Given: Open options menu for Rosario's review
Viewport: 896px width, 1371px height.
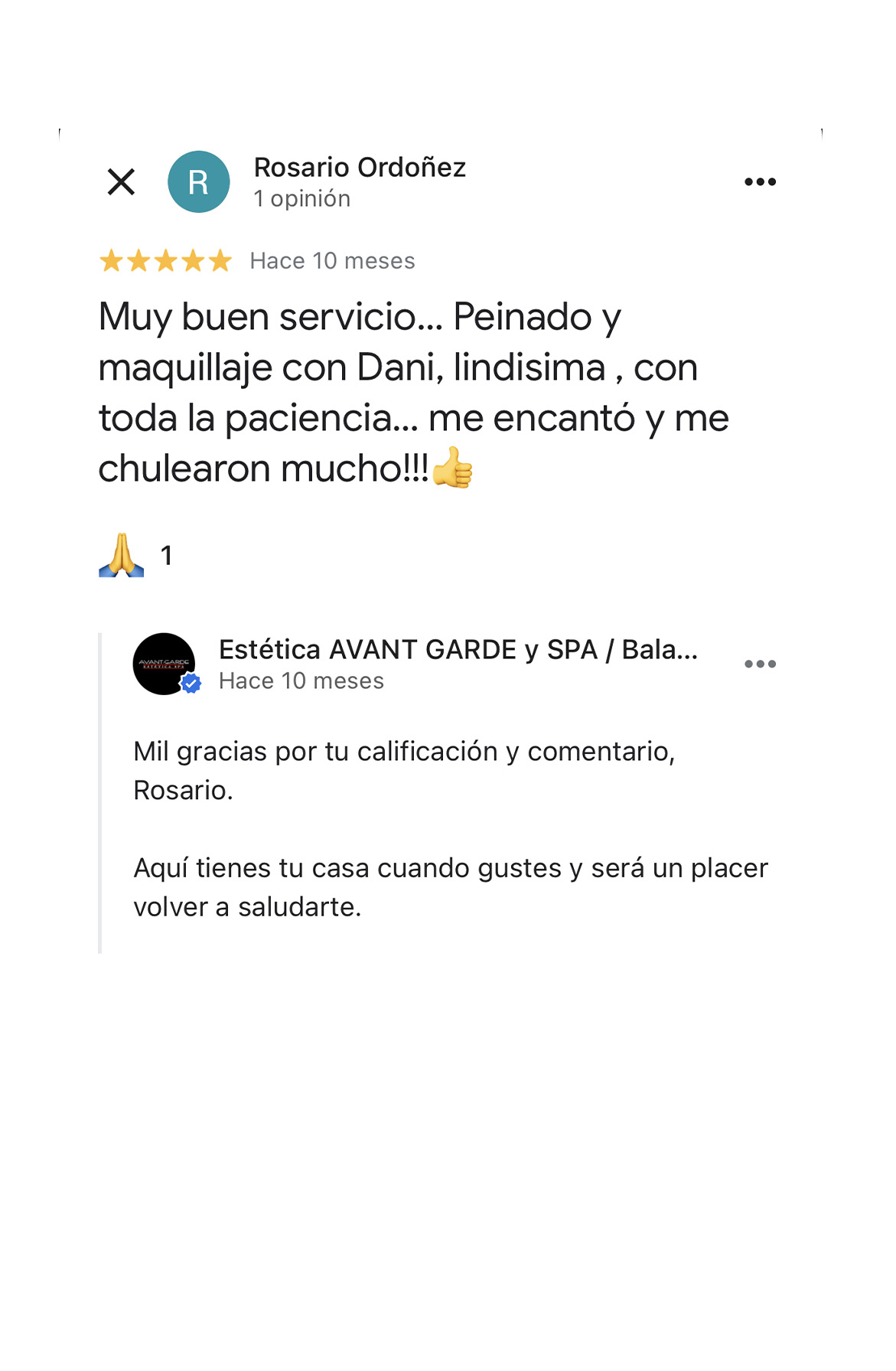Looking at the screenshot, I should (760, 182).
